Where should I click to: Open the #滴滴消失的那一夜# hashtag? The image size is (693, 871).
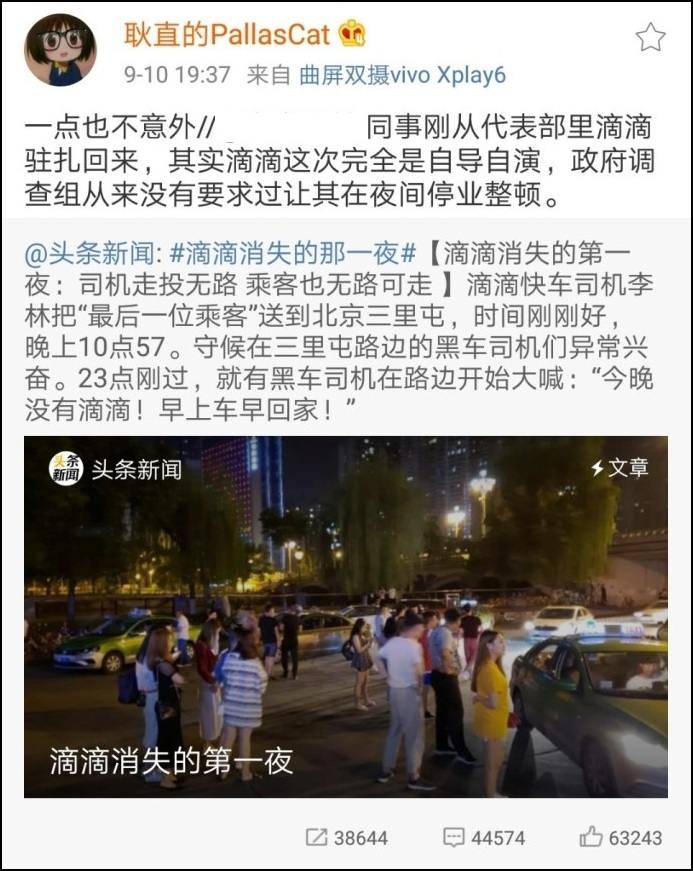click(x=293, y=254)
